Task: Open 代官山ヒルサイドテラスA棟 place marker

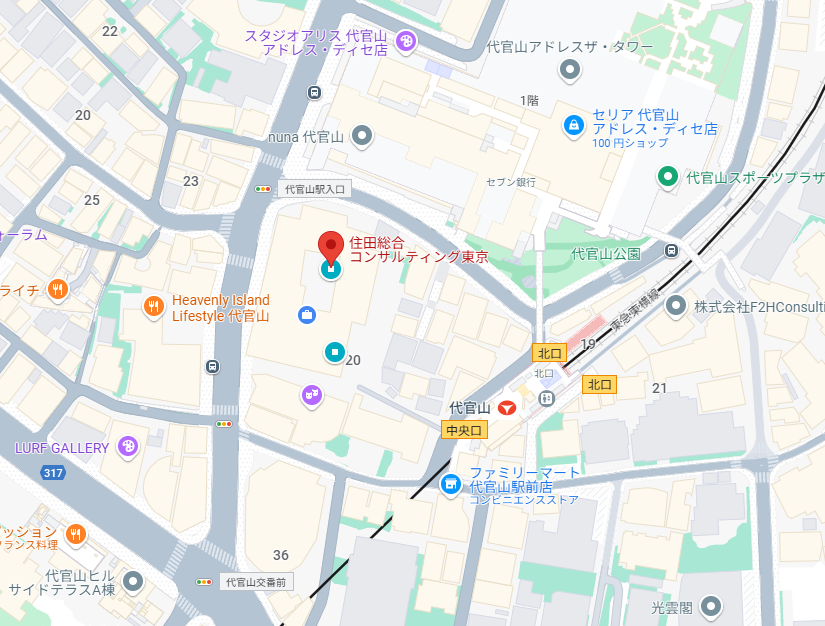Action: pos(132,581)
